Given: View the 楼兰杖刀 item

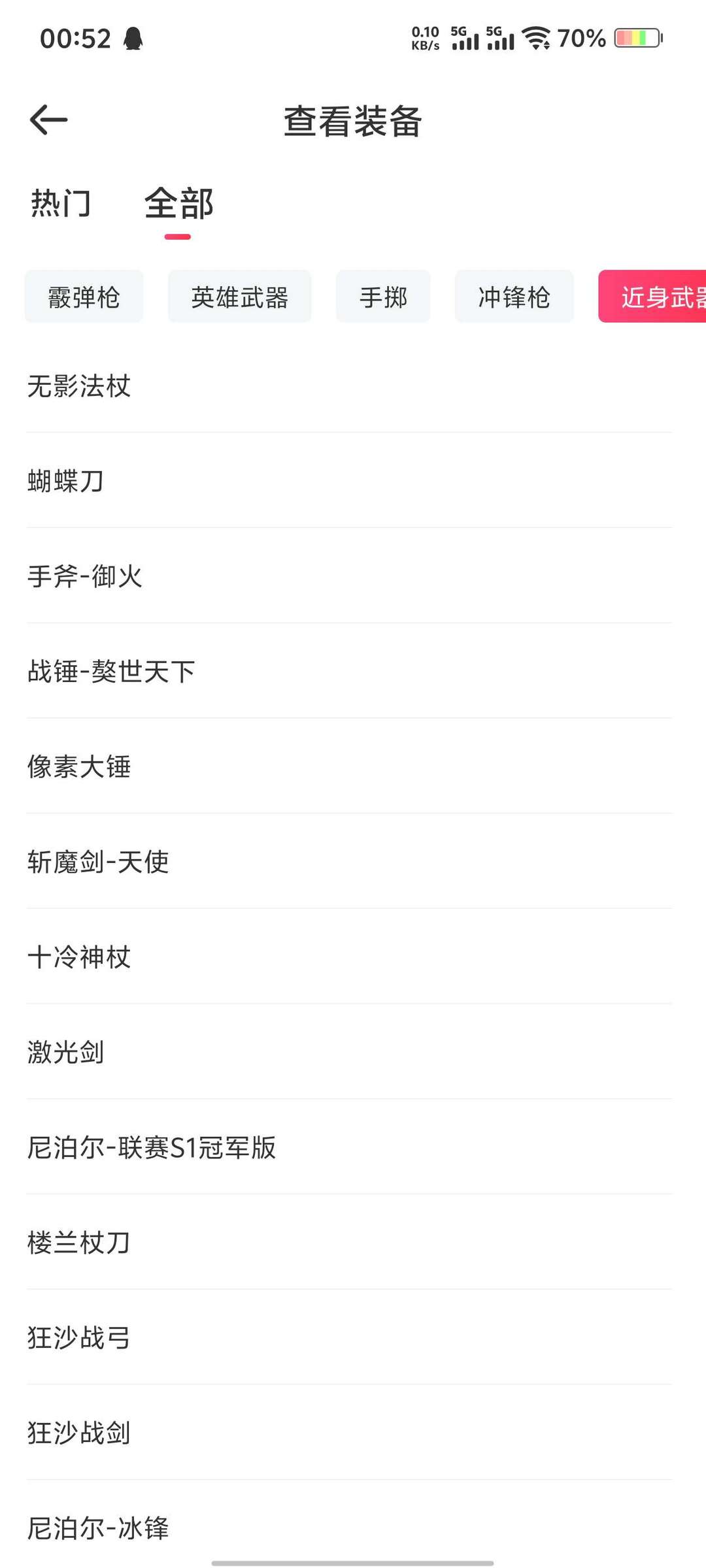Looking at the screenshot, I should pyautogui.click(x=349, y=1243).
